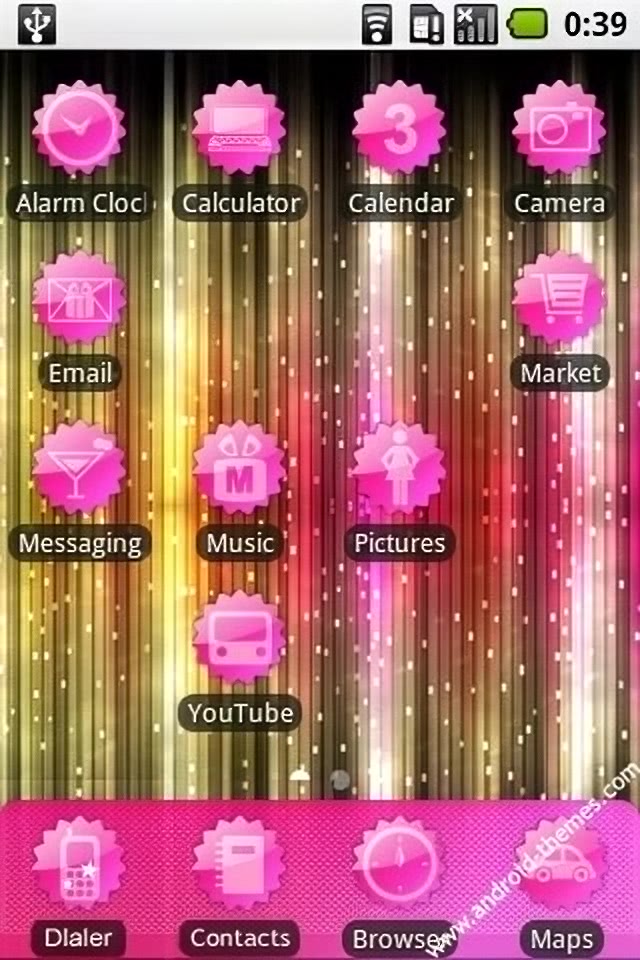Image resolution: width=640 pixels, height=960 pixels.
Task: Open the Alarm Clock app
Action: click(79, 130)
